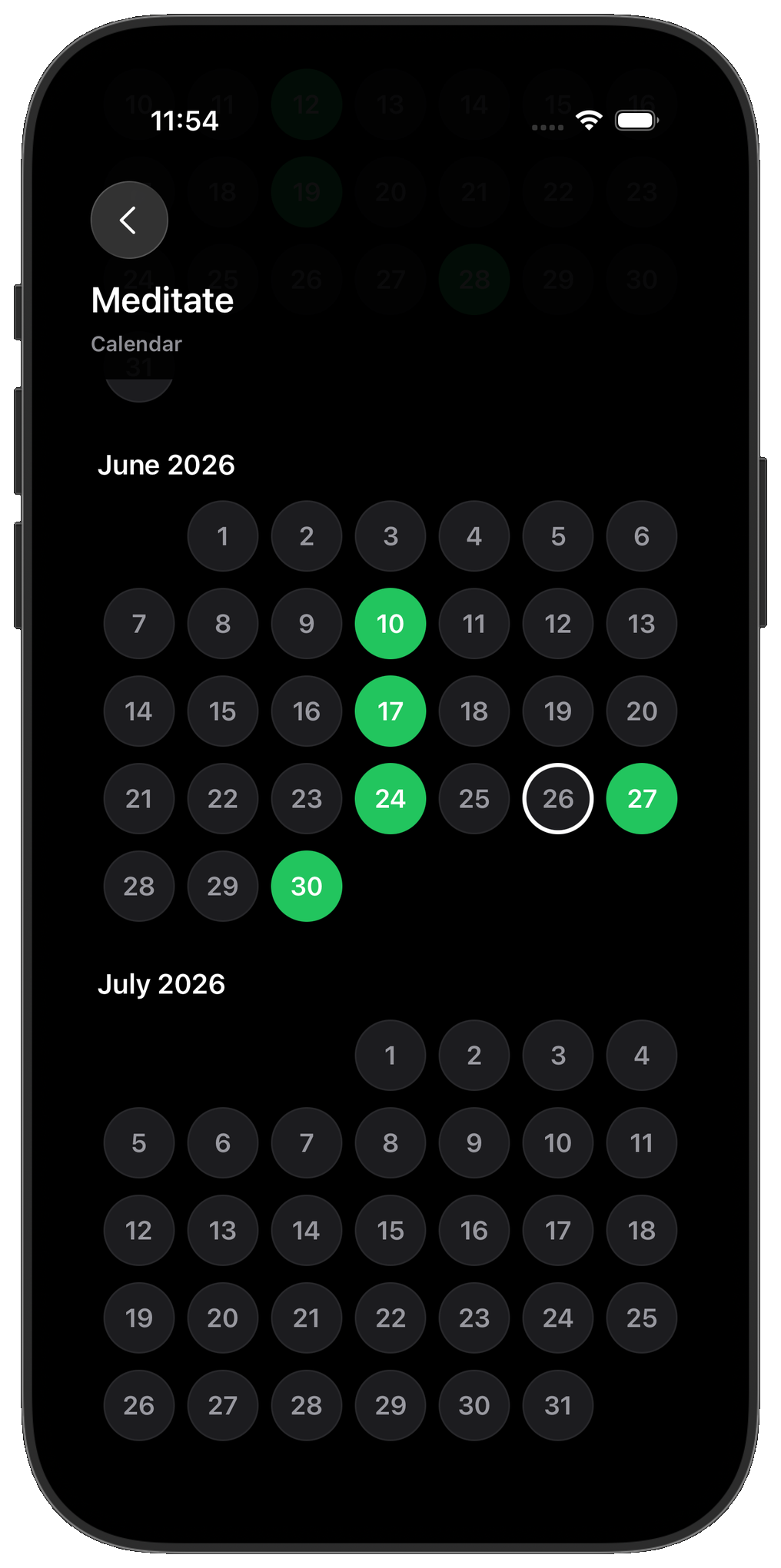The image size is (781, 1568).
Task: Select June 10 on the calendar
Action: [x=390, y=624]
